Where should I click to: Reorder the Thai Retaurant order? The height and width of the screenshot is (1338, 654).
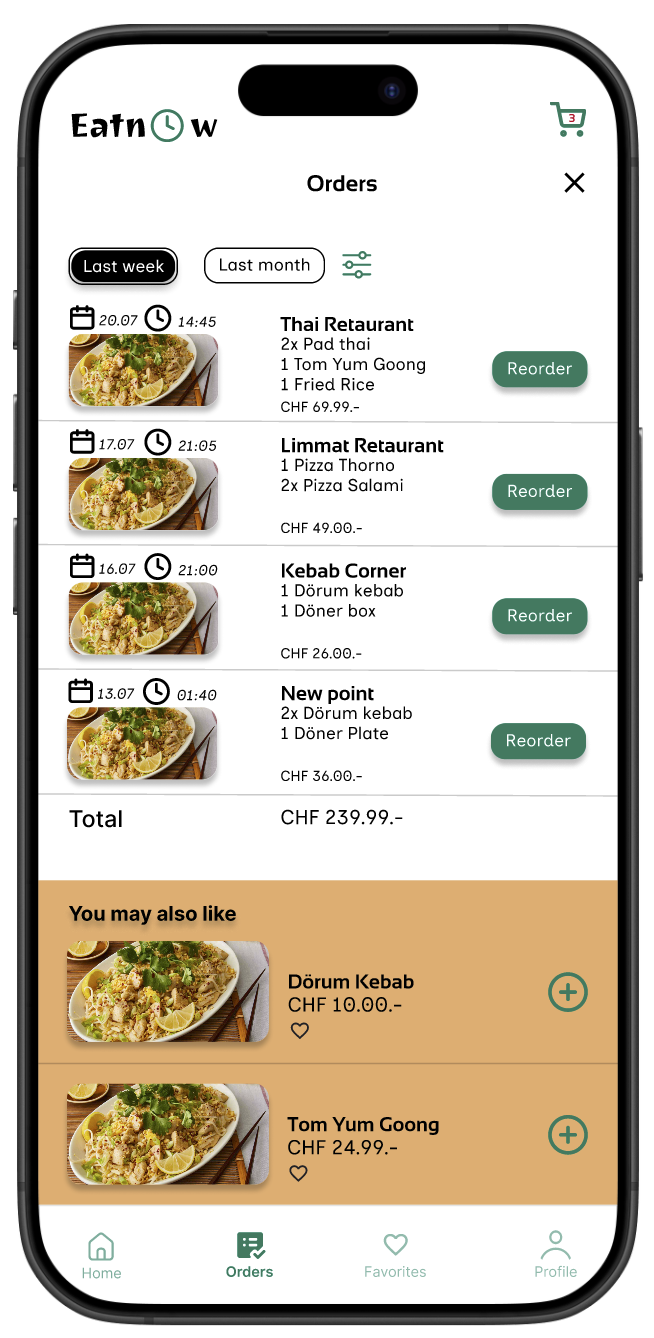coord(539,369)
